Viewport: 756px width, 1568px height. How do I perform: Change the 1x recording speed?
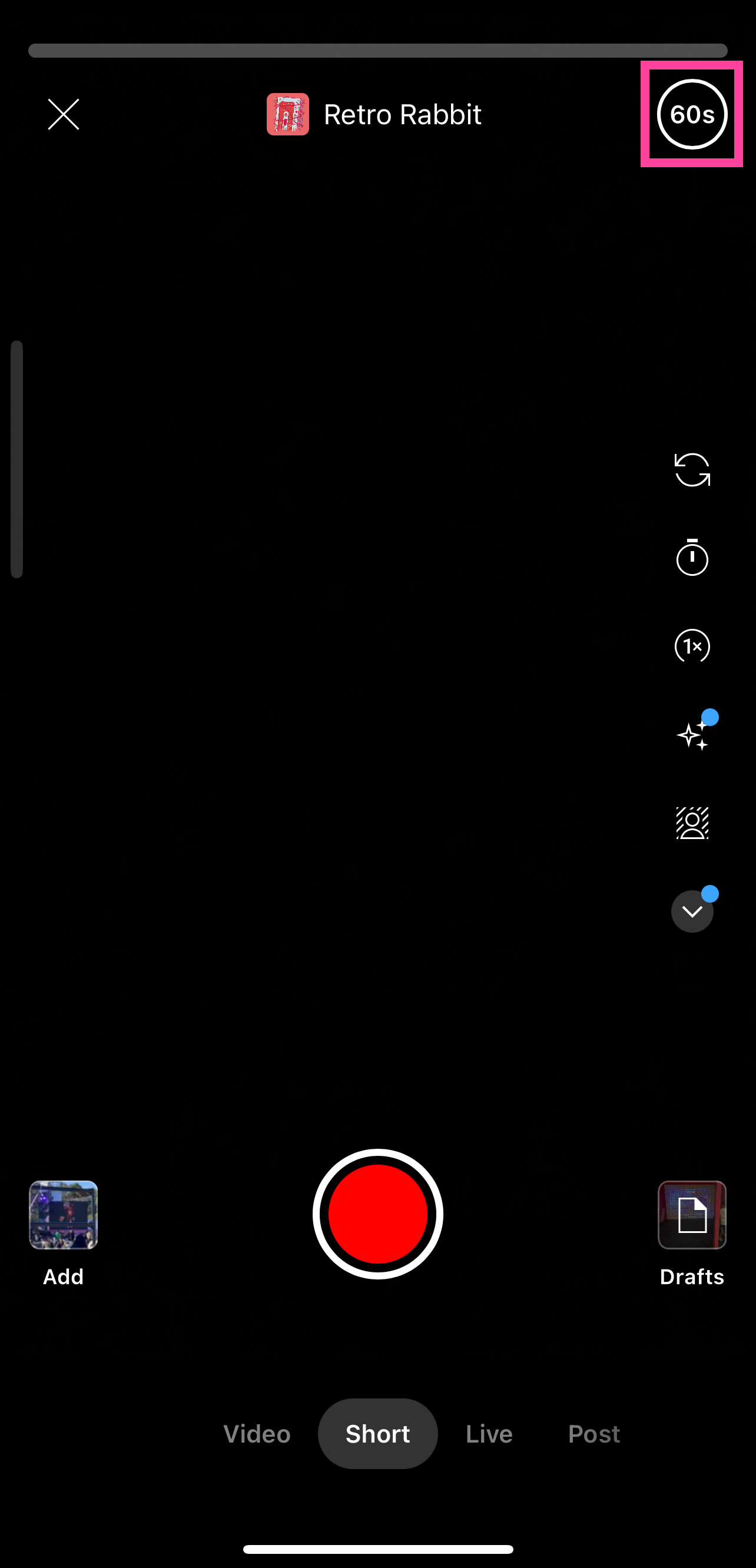[692, 646]
